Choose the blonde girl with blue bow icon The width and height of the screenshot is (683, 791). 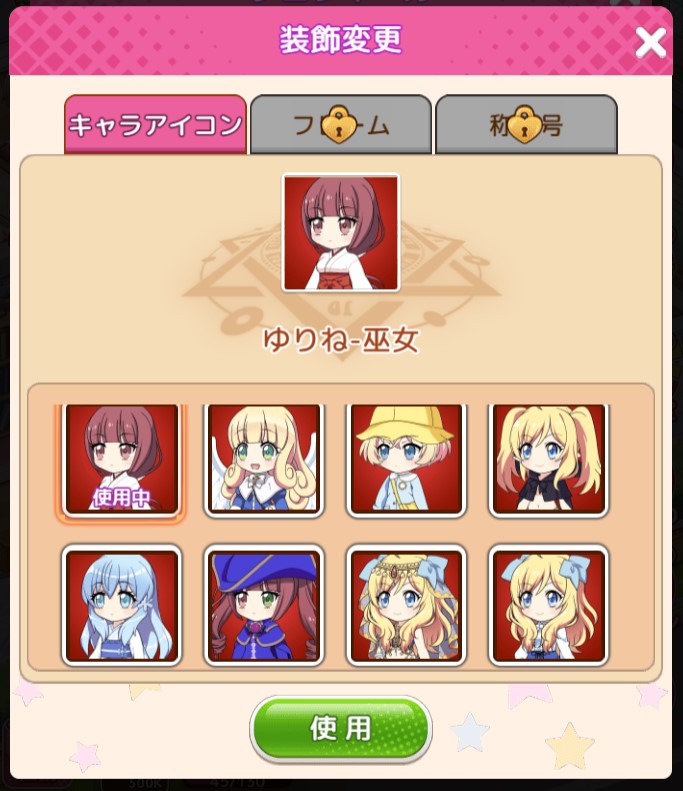(549, 605)
